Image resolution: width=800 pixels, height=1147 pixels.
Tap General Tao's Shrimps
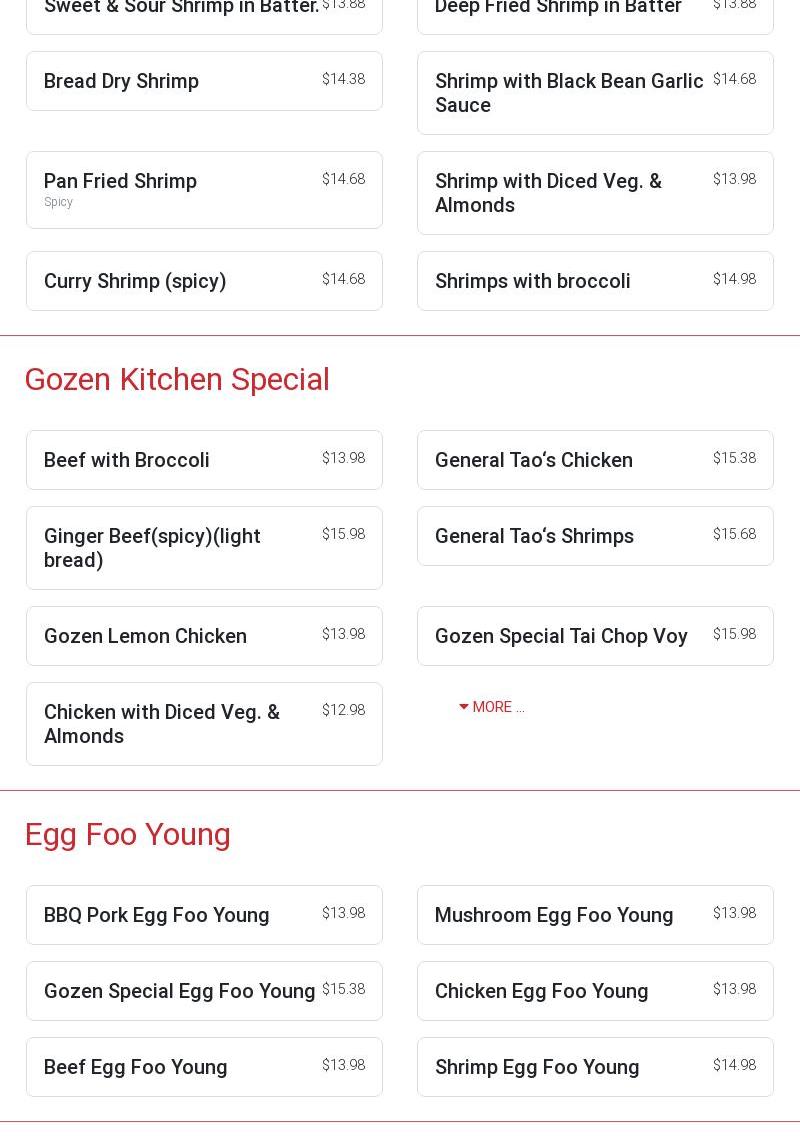click(x=595, y=536)
